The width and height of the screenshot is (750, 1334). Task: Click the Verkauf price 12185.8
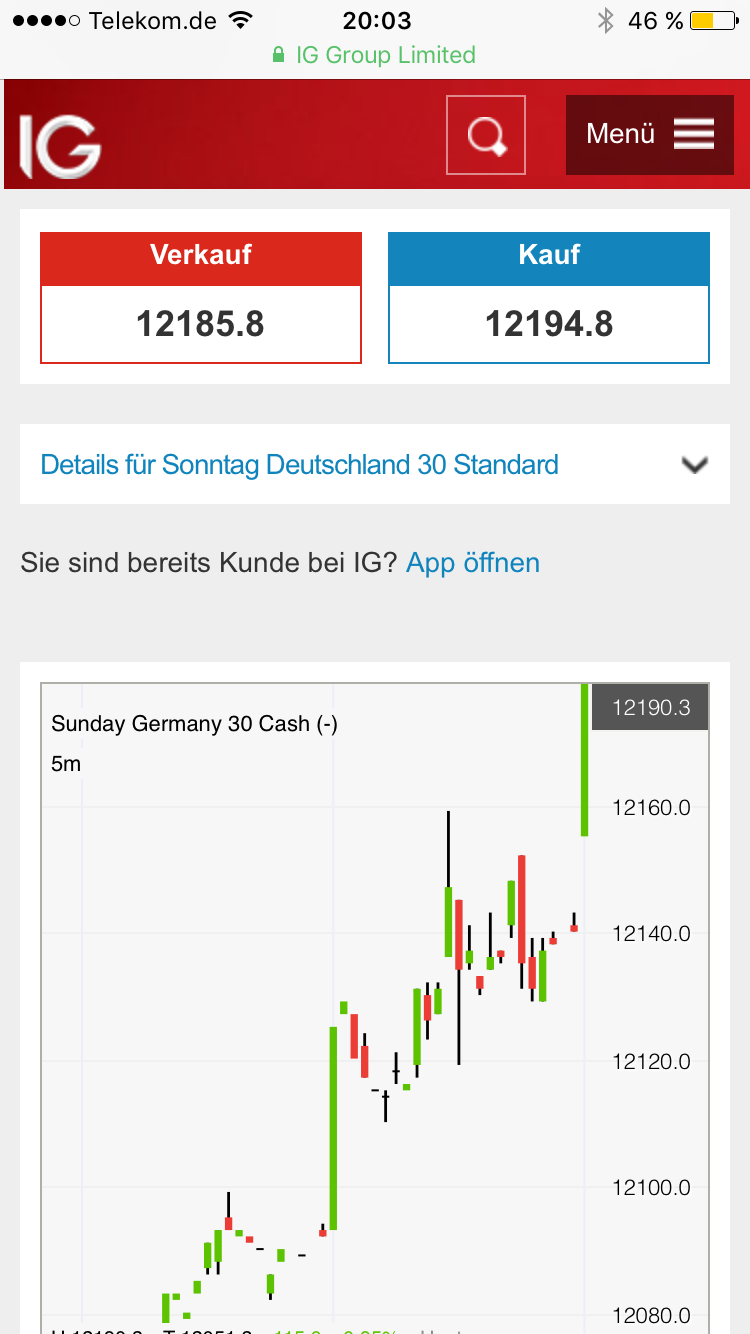[x=200, y=323]
